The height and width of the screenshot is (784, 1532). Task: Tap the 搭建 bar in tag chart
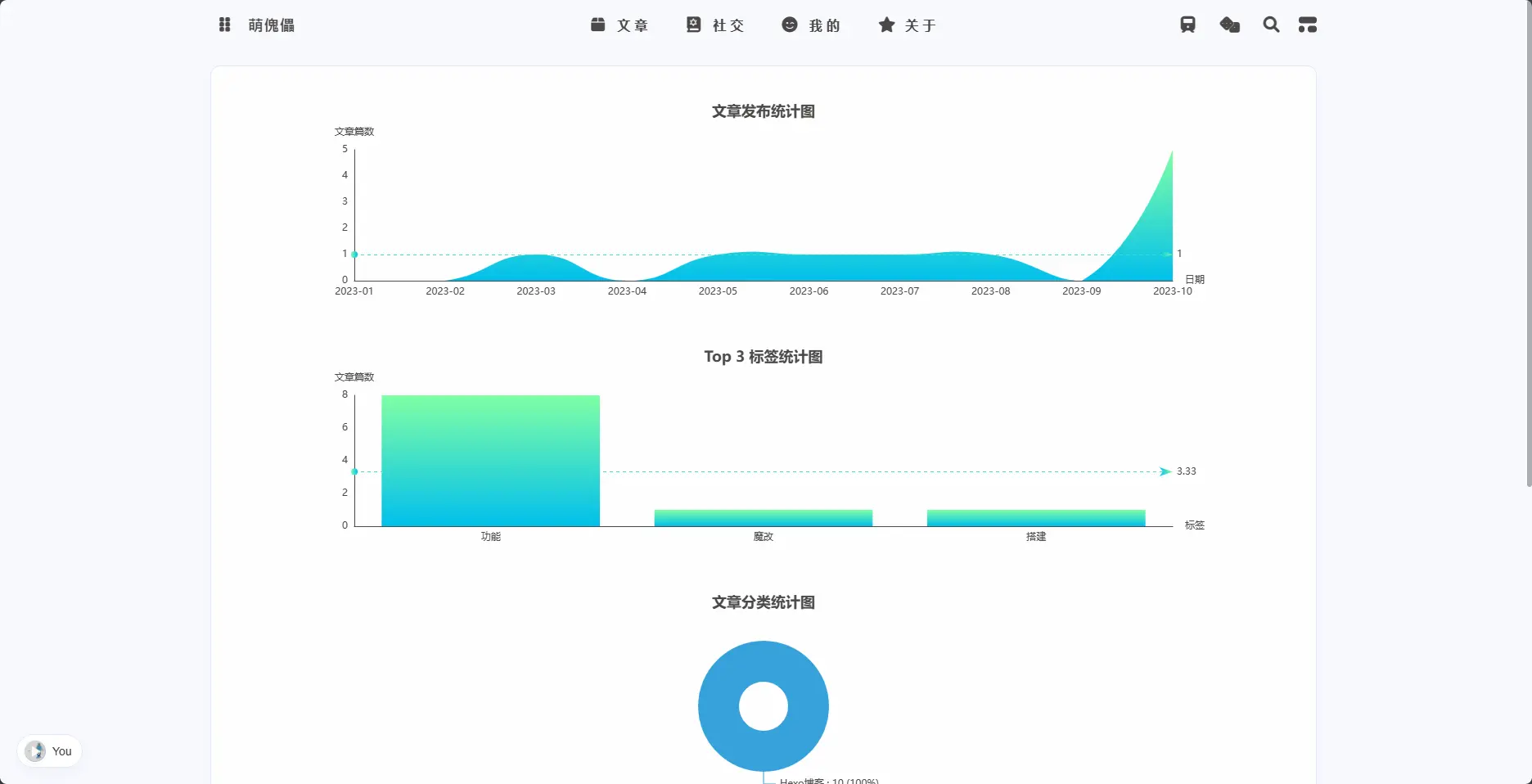(1035, 518)
